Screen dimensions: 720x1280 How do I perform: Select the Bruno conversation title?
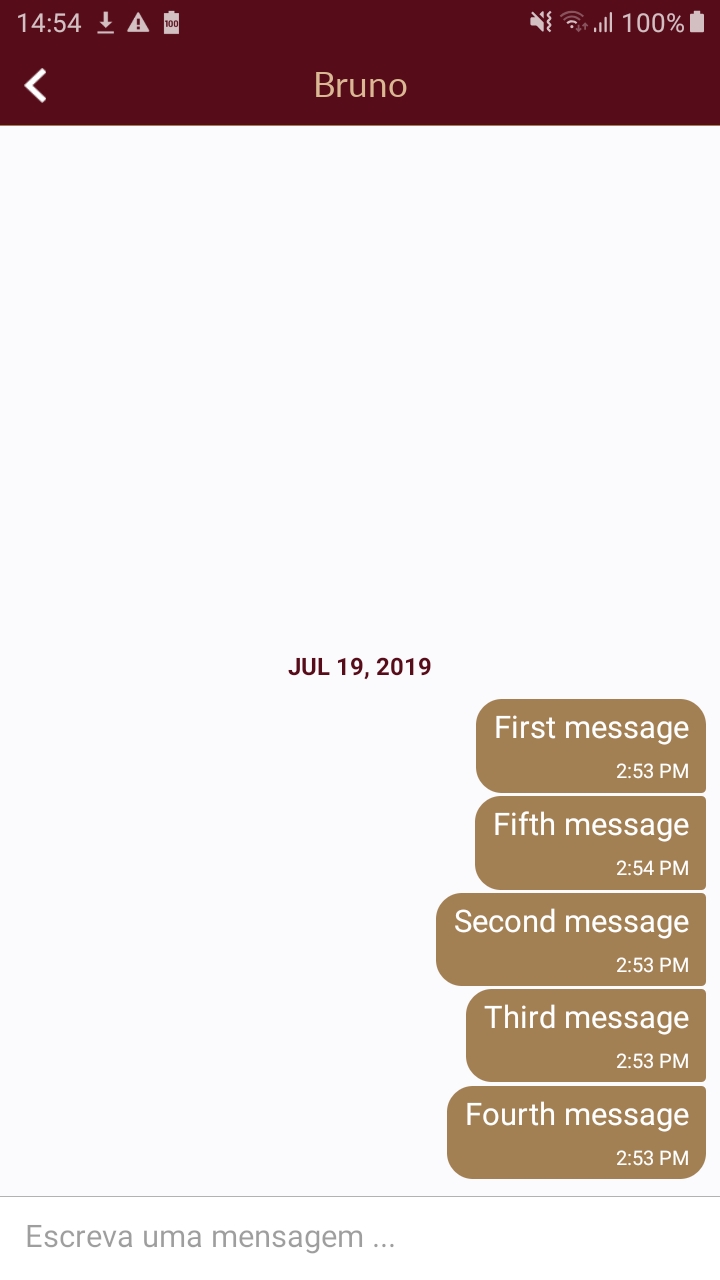[x=360, y=85]
